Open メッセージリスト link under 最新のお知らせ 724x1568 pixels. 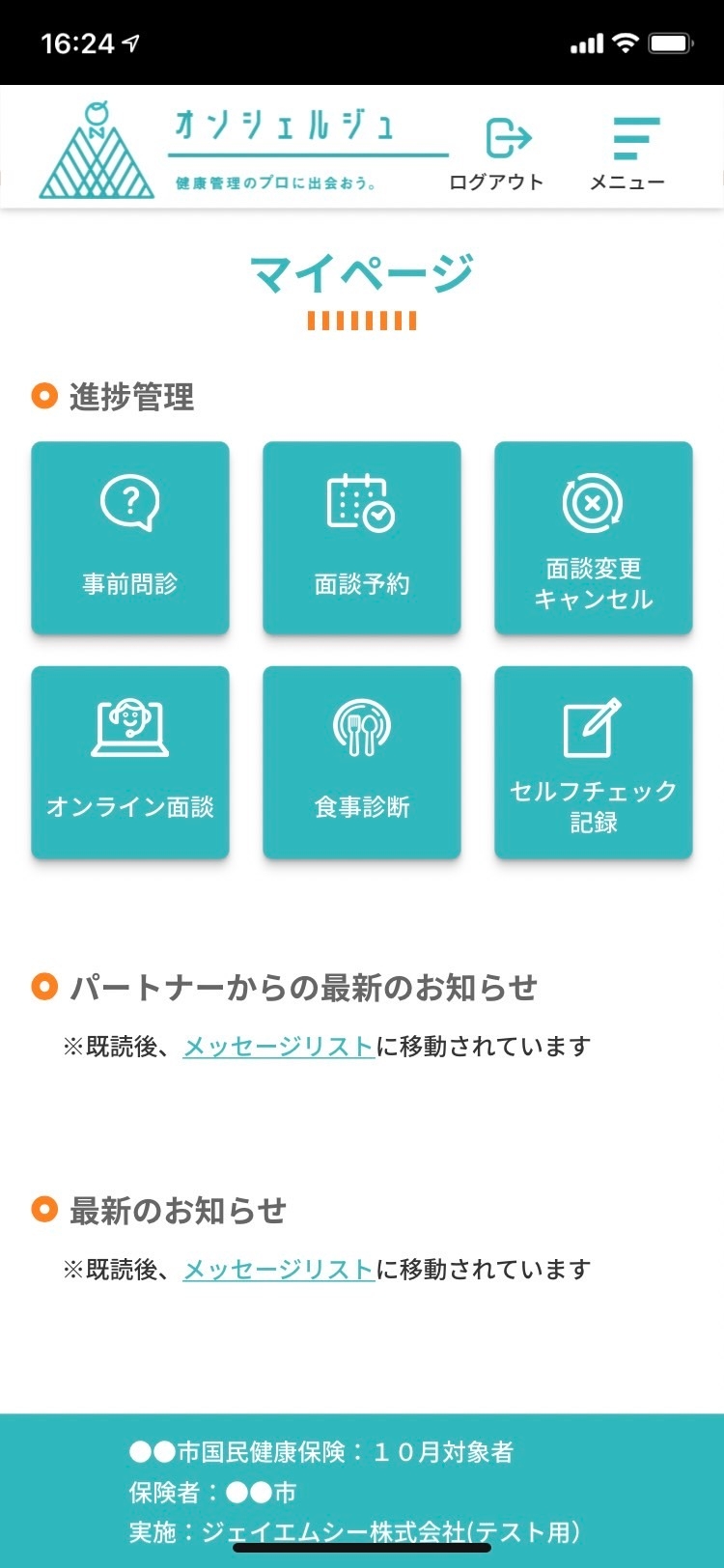pyautogui.click(x=278, y=1270)
